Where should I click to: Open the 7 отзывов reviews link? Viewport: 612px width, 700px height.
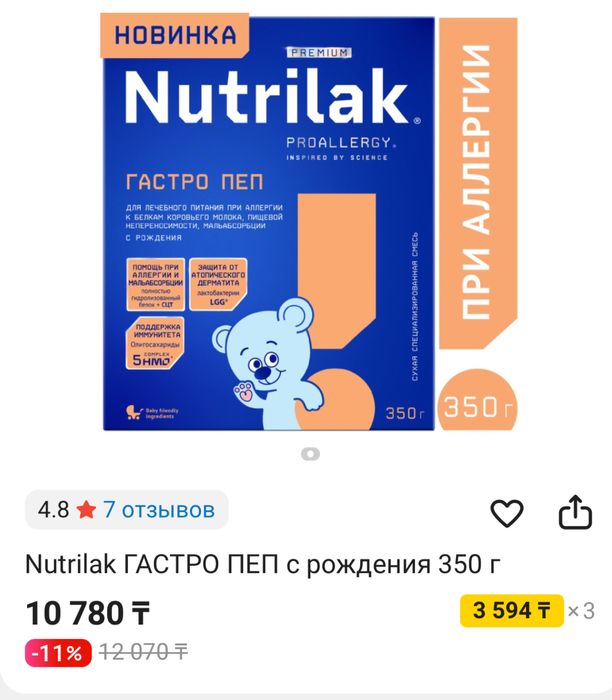[x=159, y=510]
